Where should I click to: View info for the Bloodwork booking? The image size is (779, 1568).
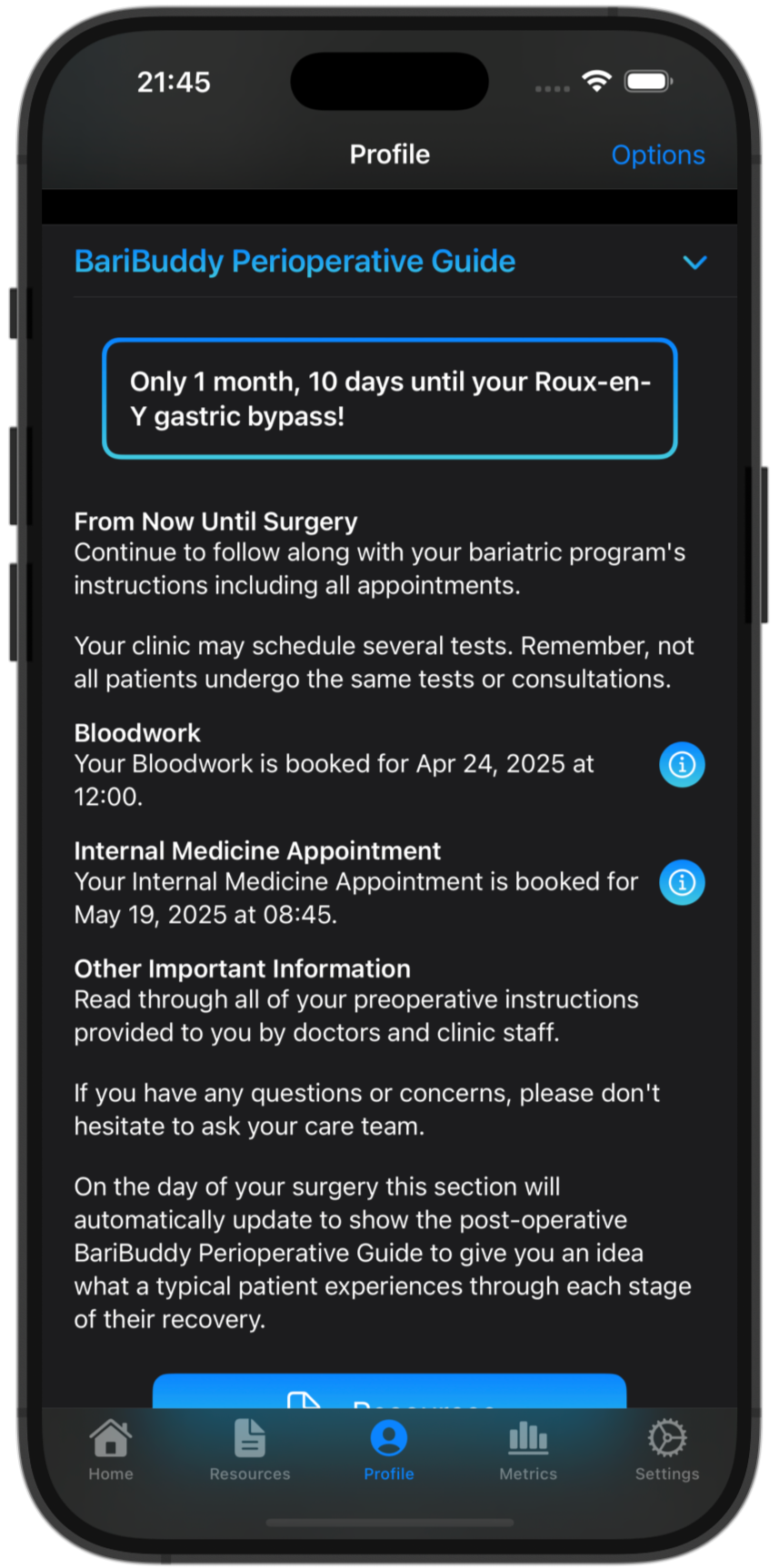click(x=682, y=765)
